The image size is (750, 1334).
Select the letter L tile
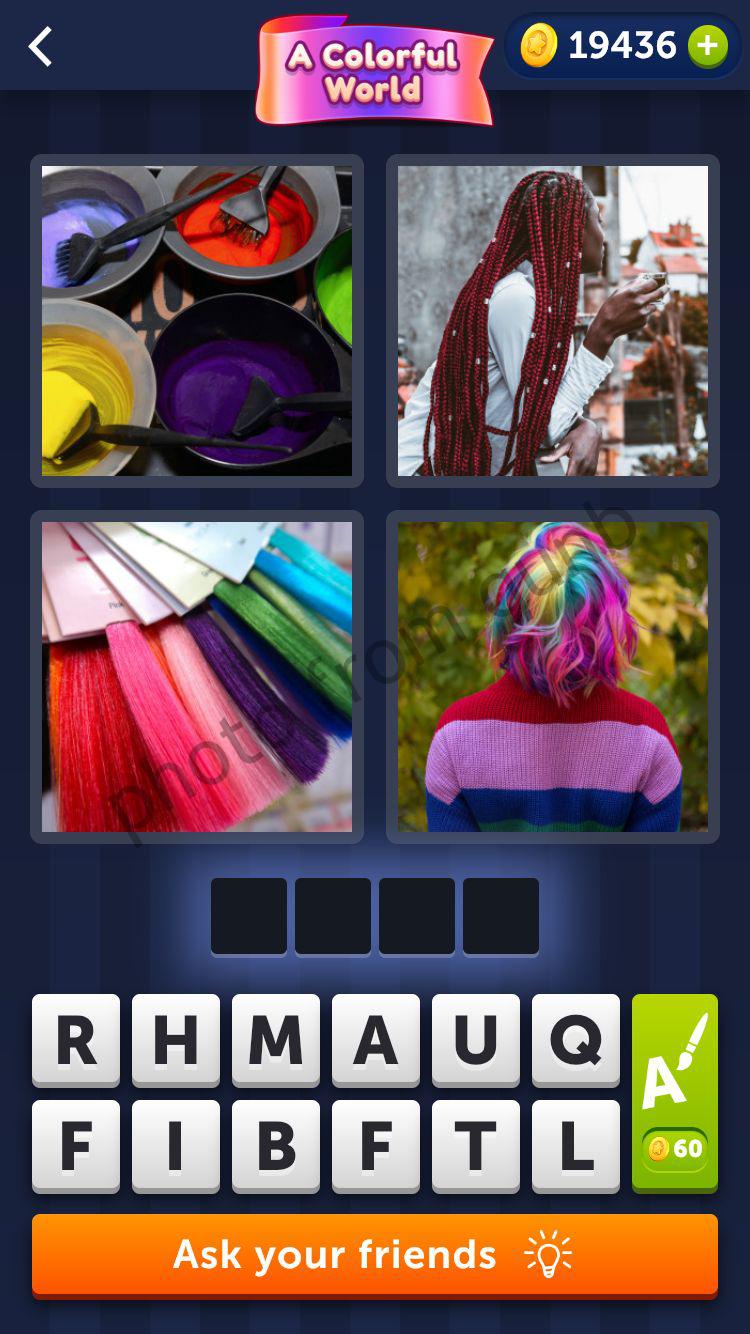point(576,1146)
